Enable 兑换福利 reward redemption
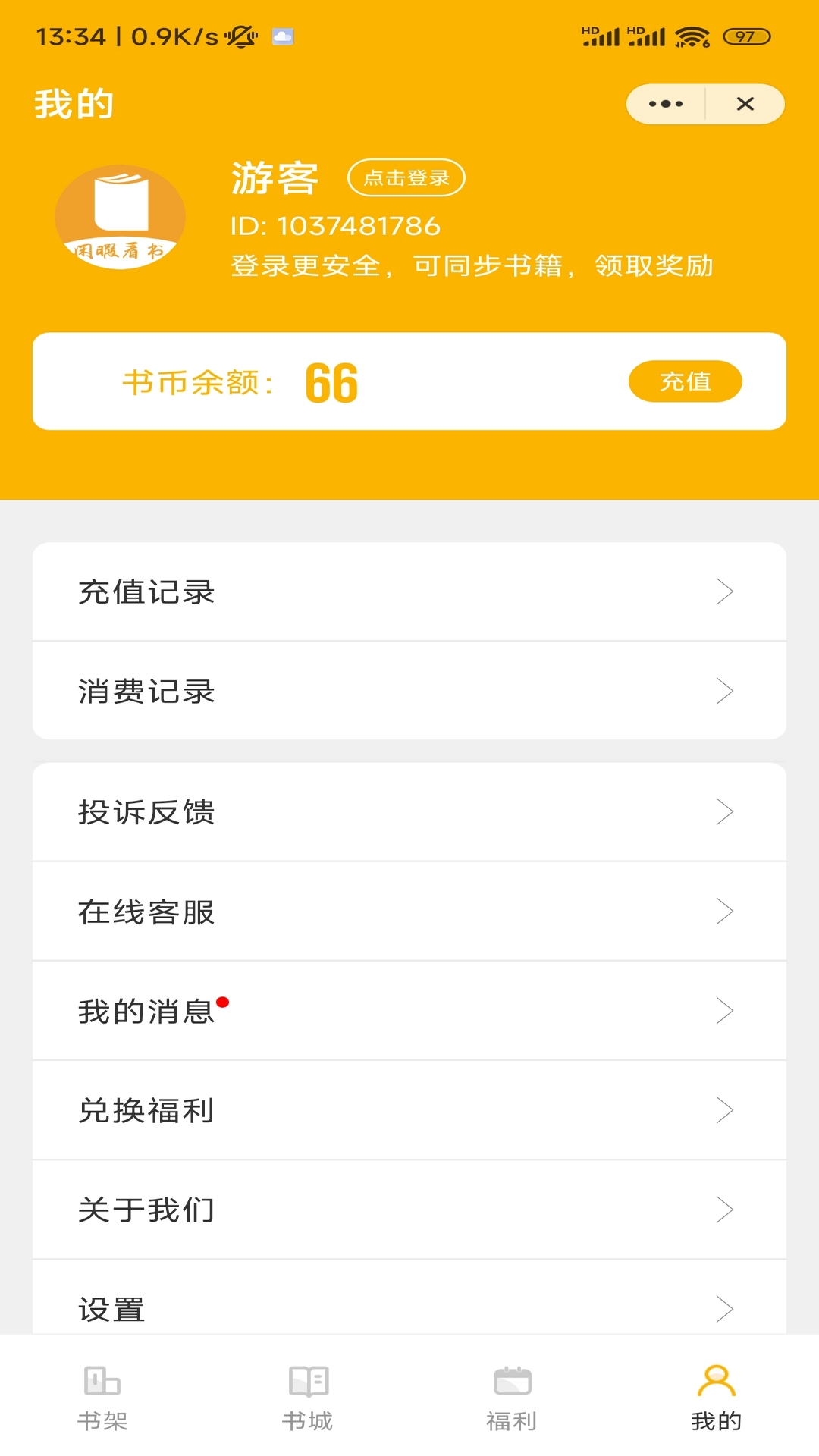 [x=409, y=1110]
